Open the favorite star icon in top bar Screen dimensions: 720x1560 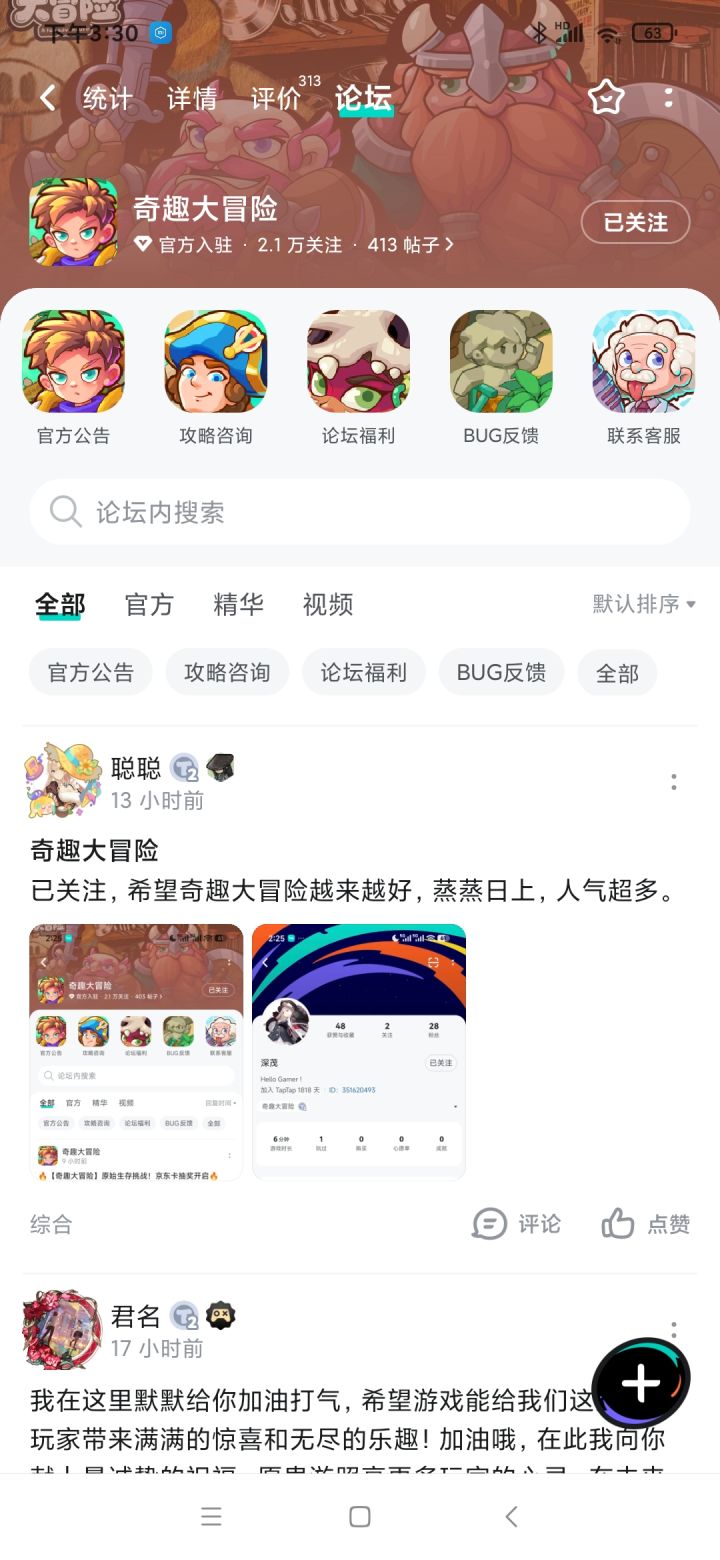tap(607, 98)
